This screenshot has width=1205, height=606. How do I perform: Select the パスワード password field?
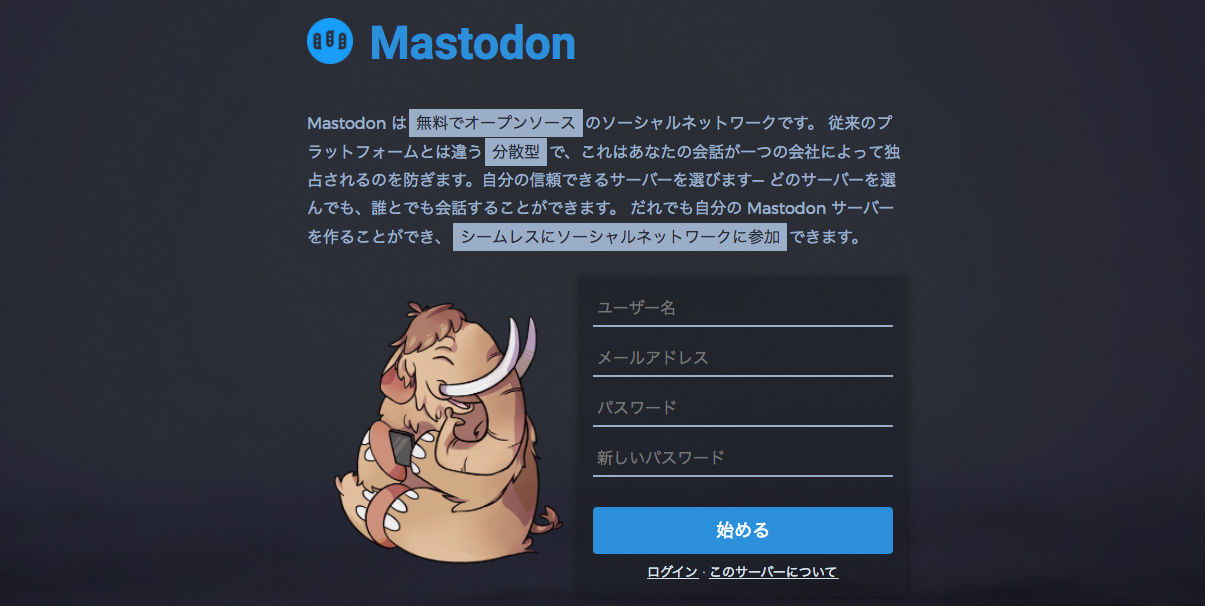[742, 408]
